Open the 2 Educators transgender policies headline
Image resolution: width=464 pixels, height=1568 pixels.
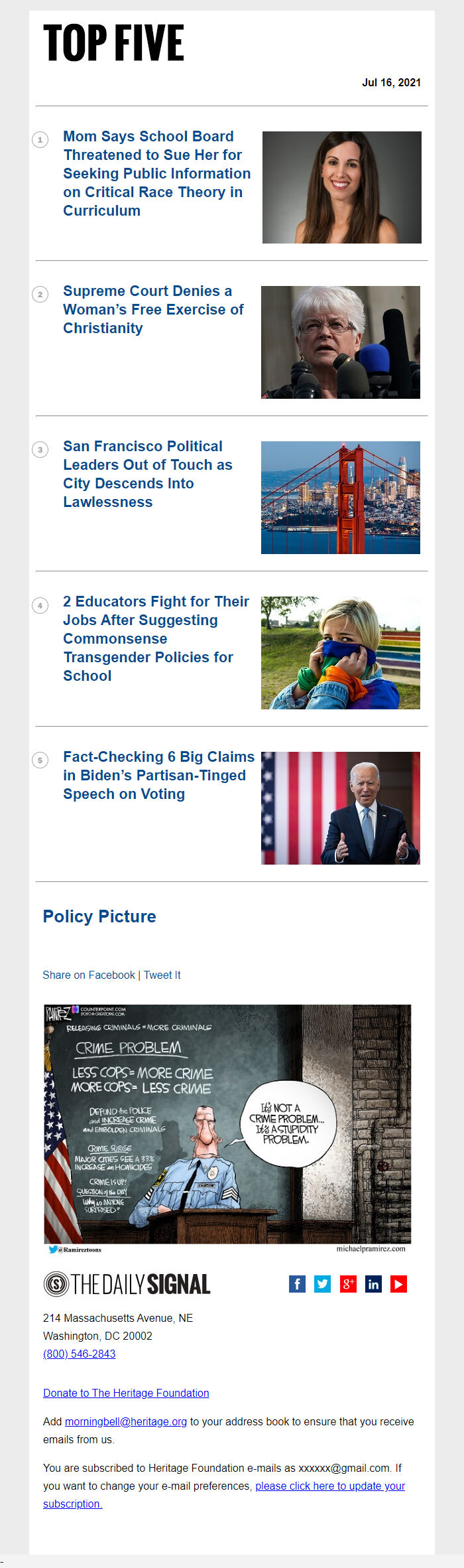[x=156, y=638]
